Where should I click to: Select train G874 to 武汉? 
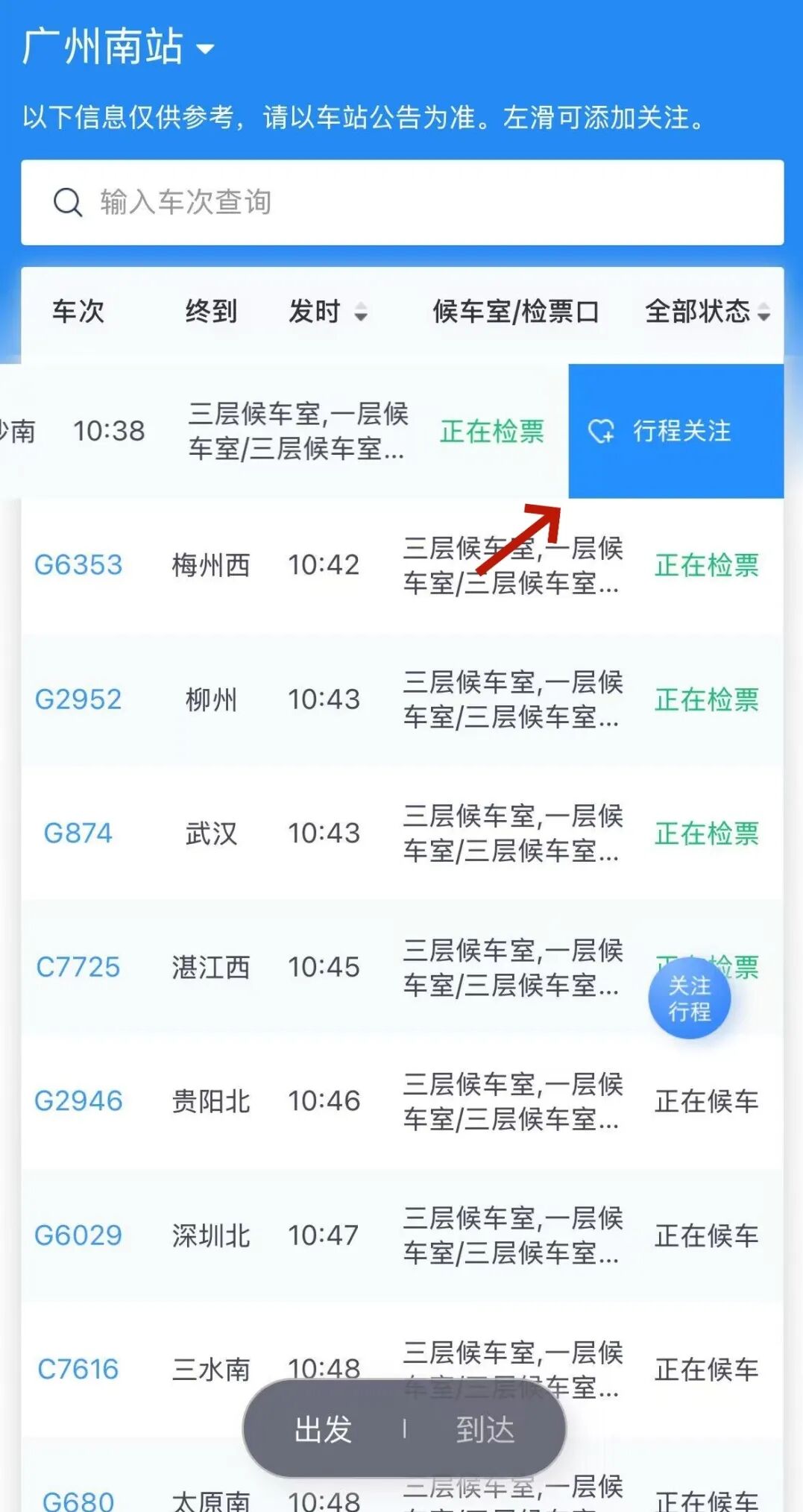pyautogui.click(x=78, y=834)
